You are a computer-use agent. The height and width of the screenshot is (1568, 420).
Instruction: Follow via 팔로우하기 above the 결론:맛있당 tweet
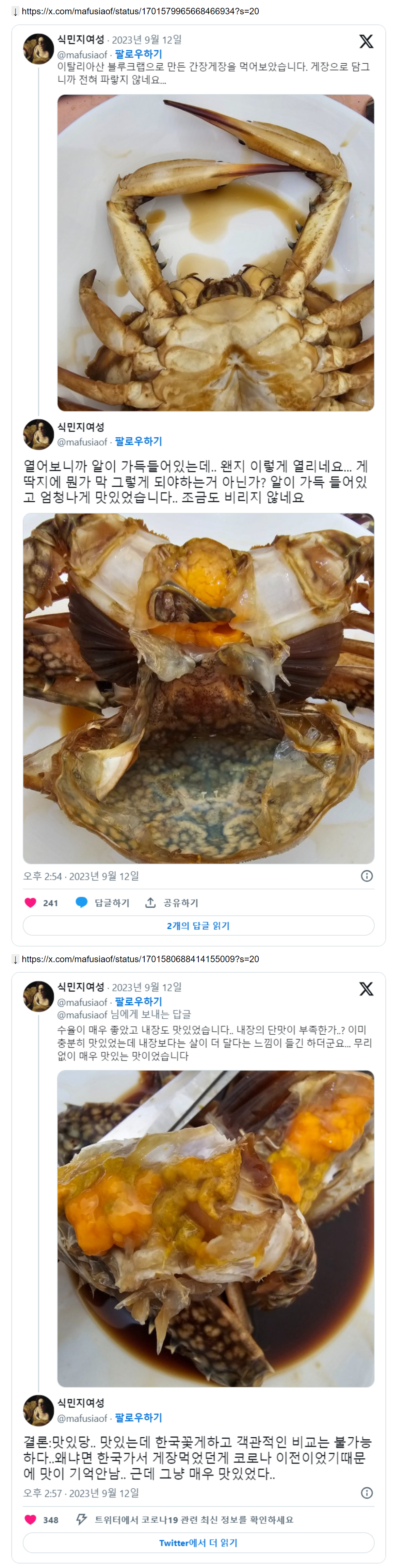(x=139, y=1418)
